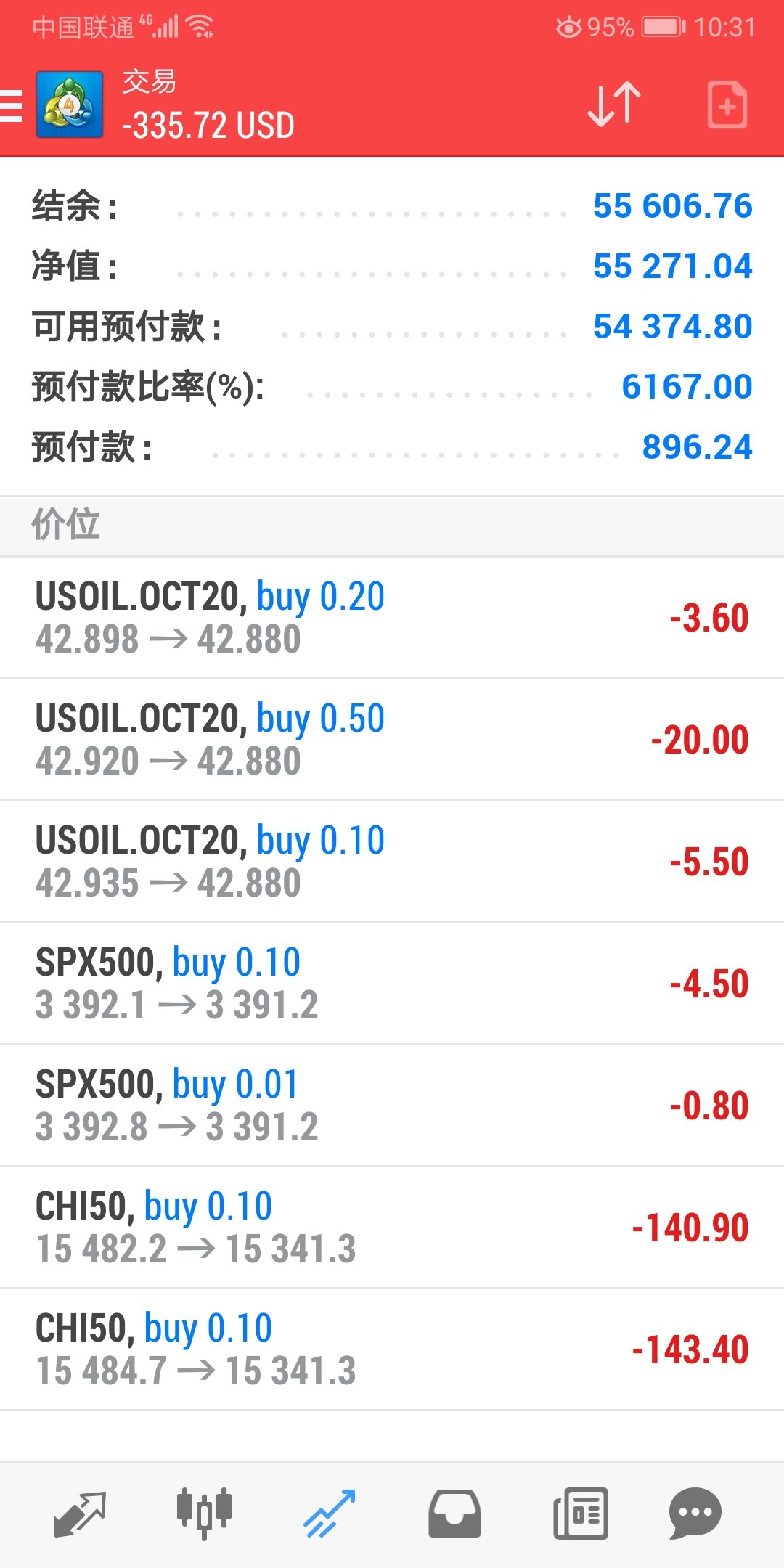Open the USOIL.OCT20 buy 0.50 position
Viewport: 784px width, 1568px height.
[x=392, y=740]
